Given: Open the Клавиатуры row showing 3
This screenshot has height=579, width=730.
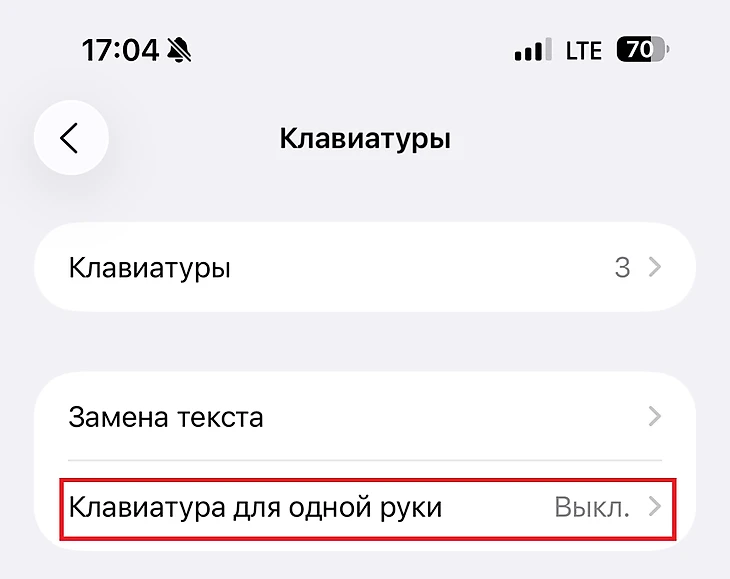Looking at the screenshot, I should tap(364, 268).
